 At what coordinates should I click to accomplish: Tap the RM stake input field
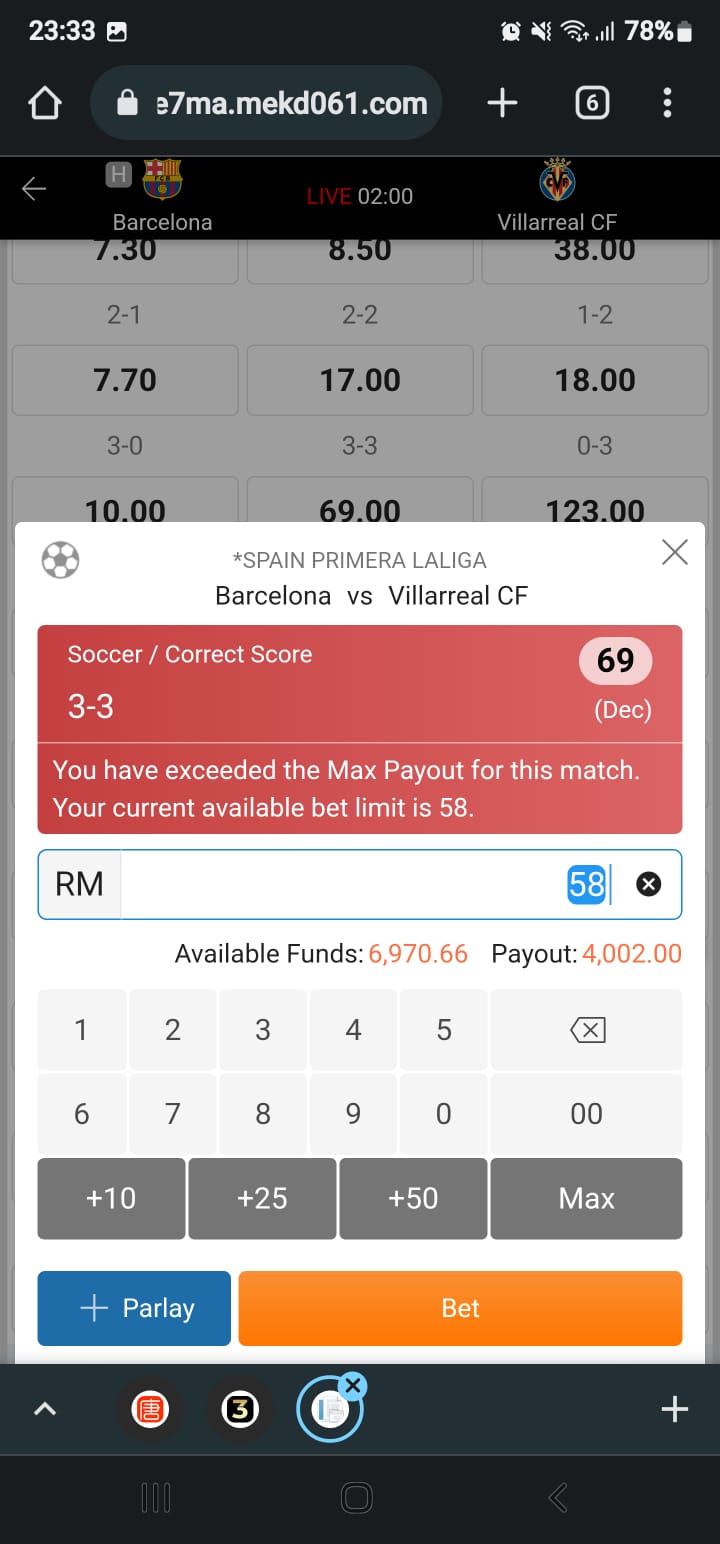[x=360, y=884]
